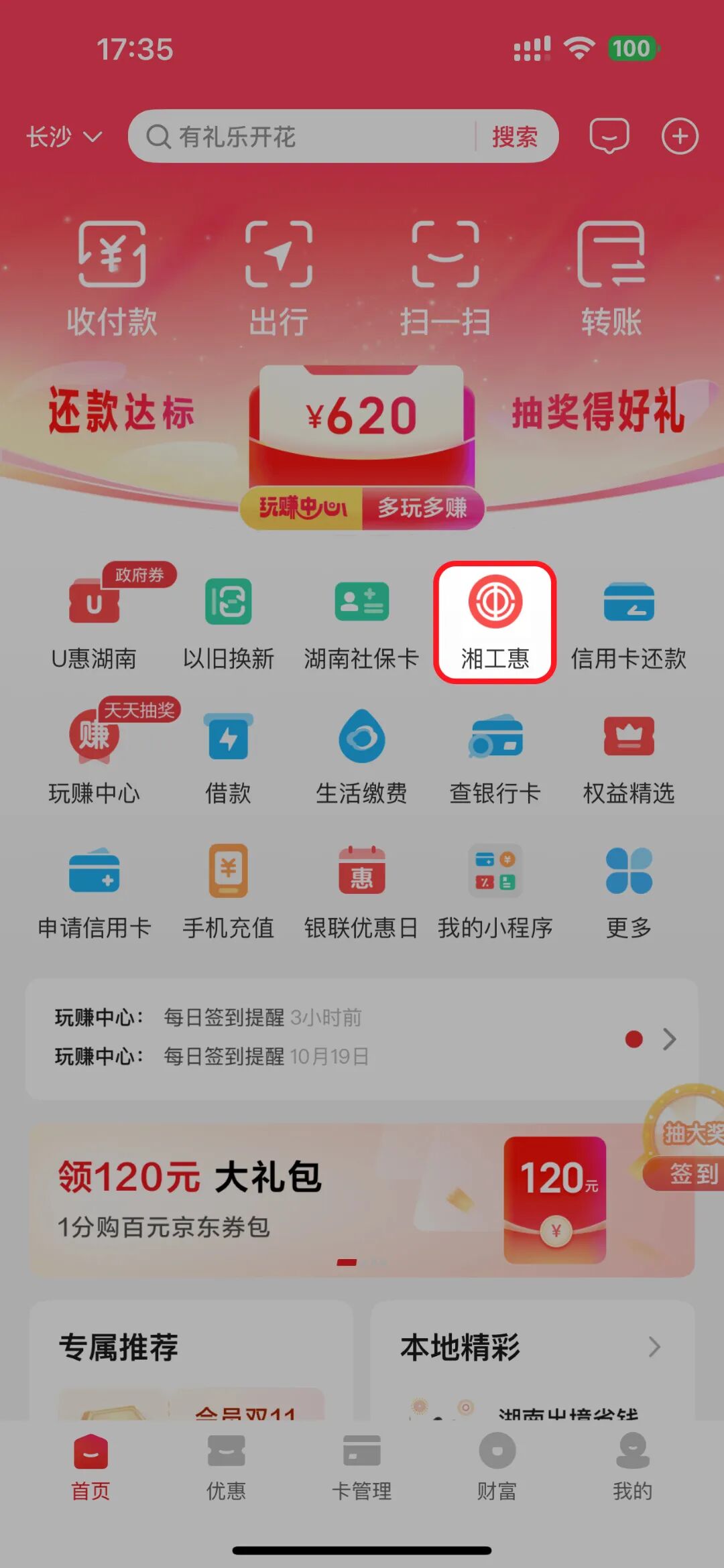Open the 长沙 city selector
This screenshot has height=1568, width=724.
[x=64, y=137]
